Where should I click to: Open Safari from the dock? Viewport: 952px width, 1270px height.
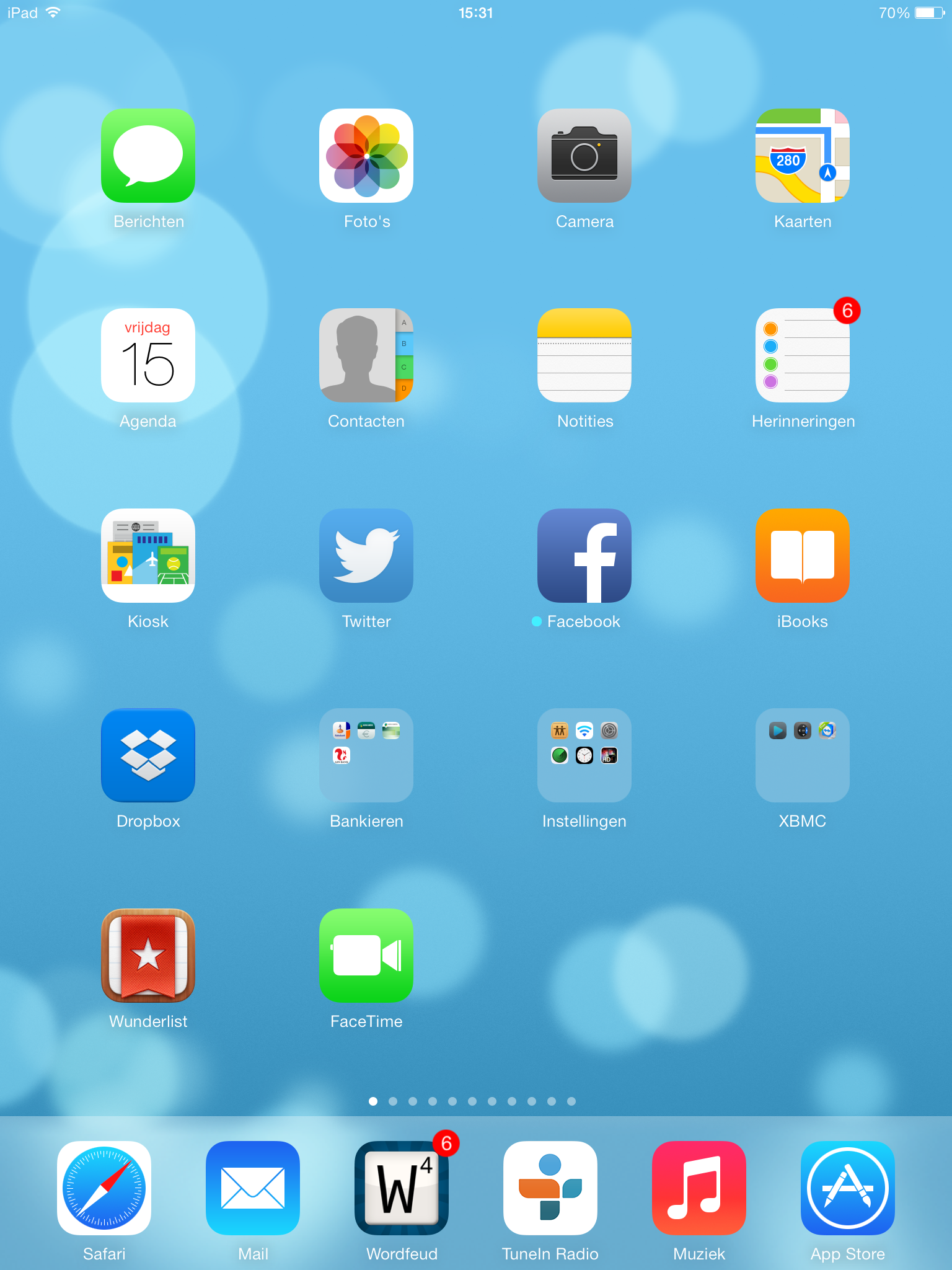click(104, 1188)
